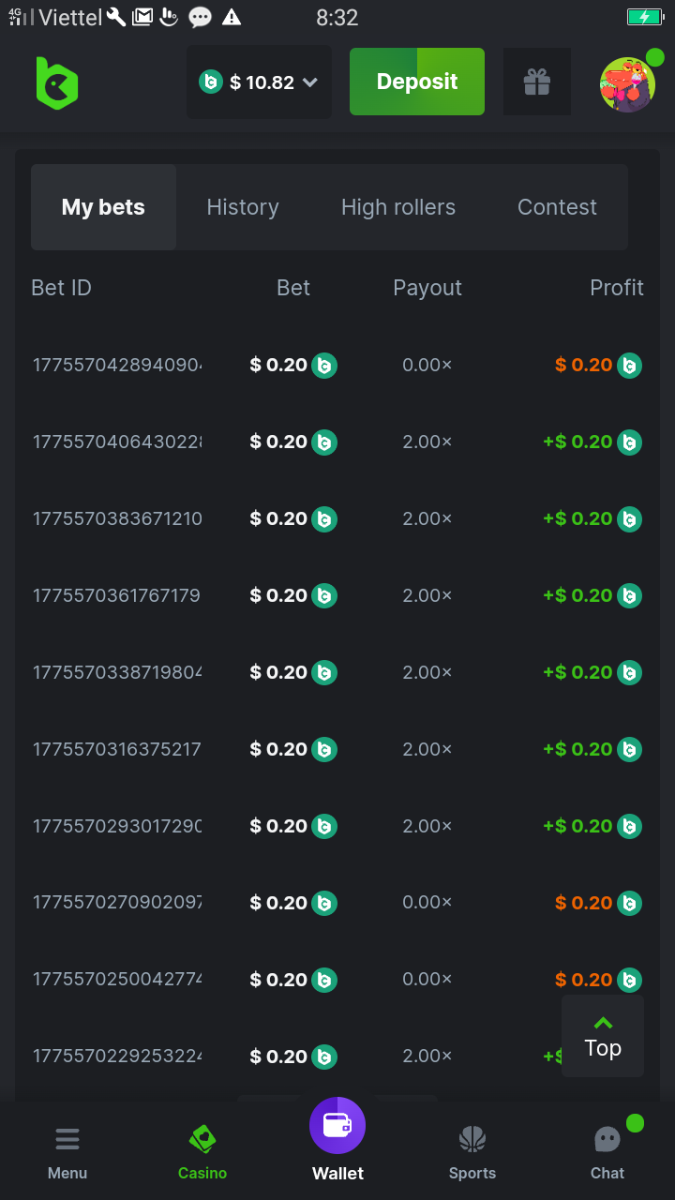Switch to the History tab
Image resolution: width=675 pixels, height=1200 pixels.
click(242, 207)
